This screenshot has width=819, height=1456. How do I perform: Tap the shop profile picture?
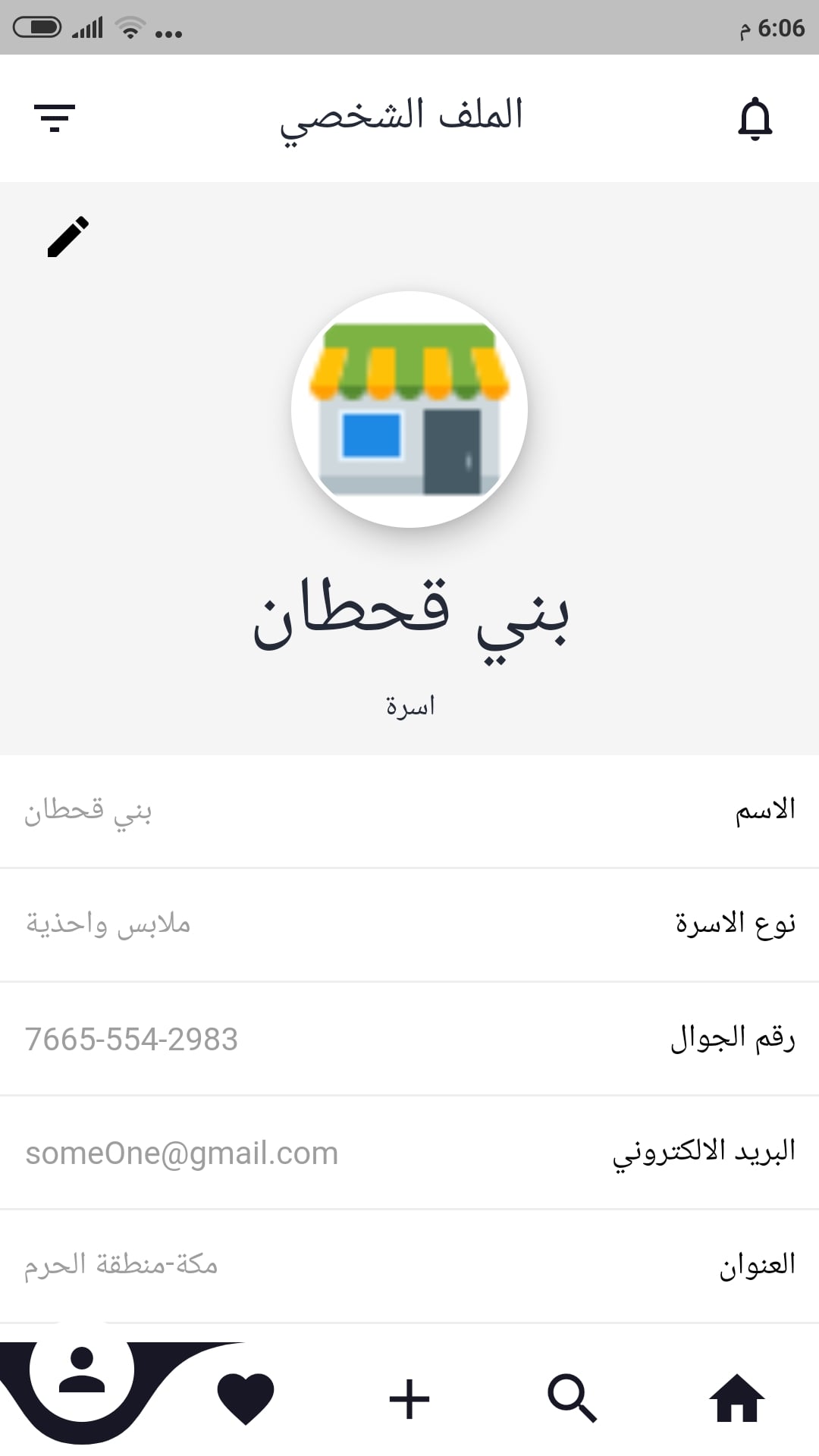(x=409, y=409)
